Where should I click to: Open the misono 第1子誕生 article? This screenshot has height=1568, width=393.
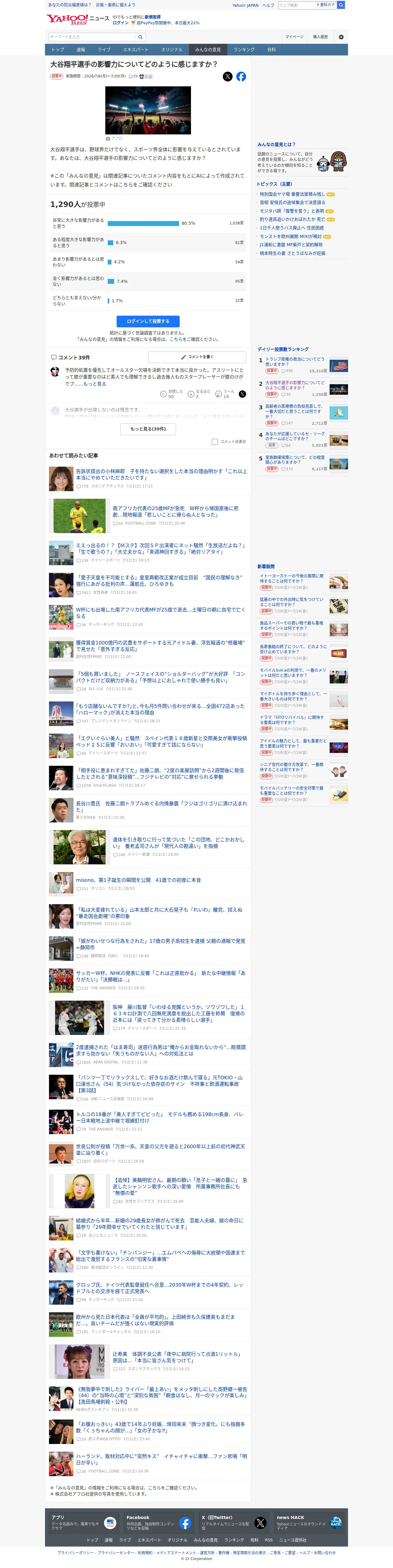pos(138,880)
